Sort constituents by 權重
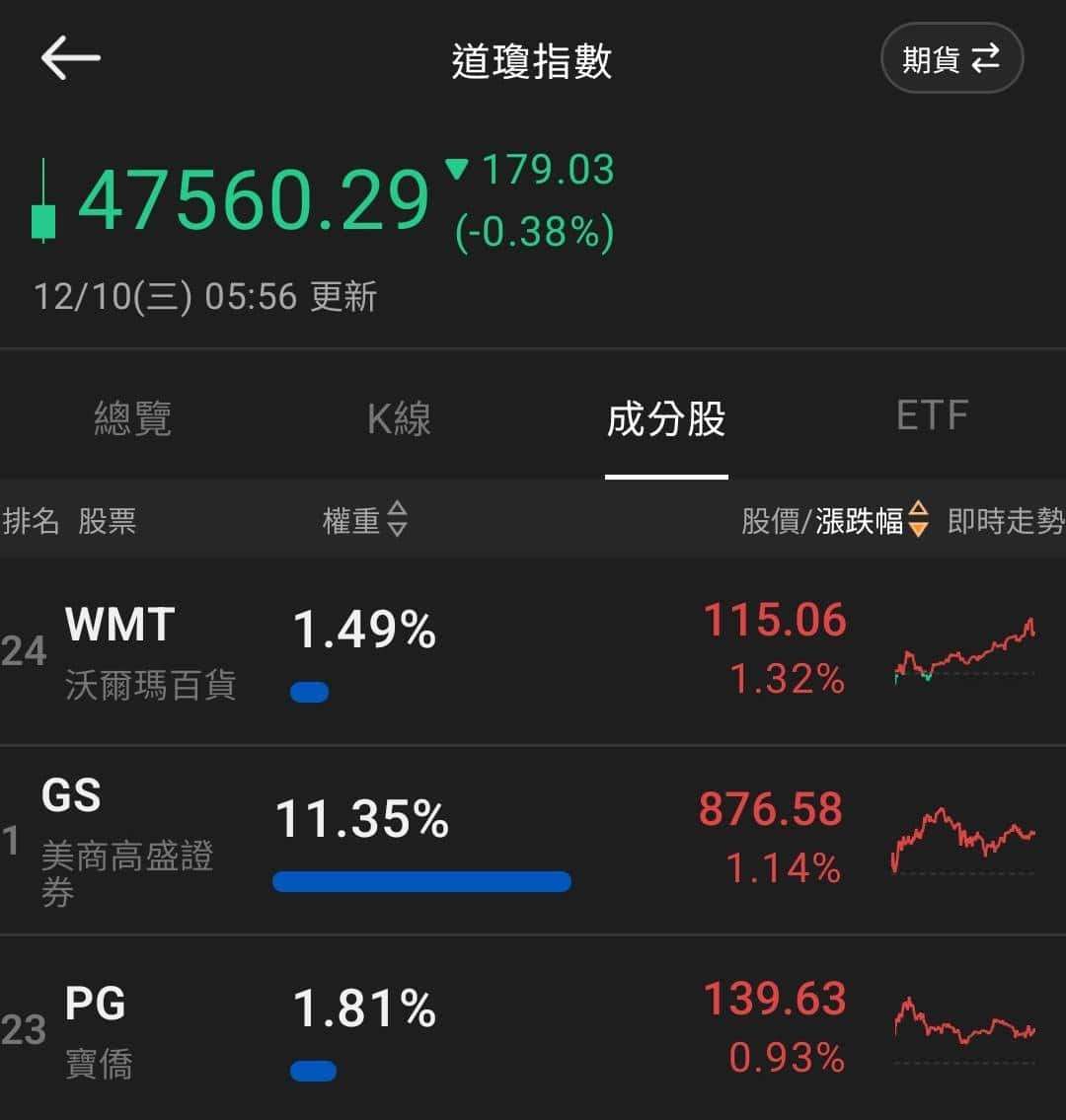The width and height of the screenshot is (1066, 1120). (x=365, y=520)
